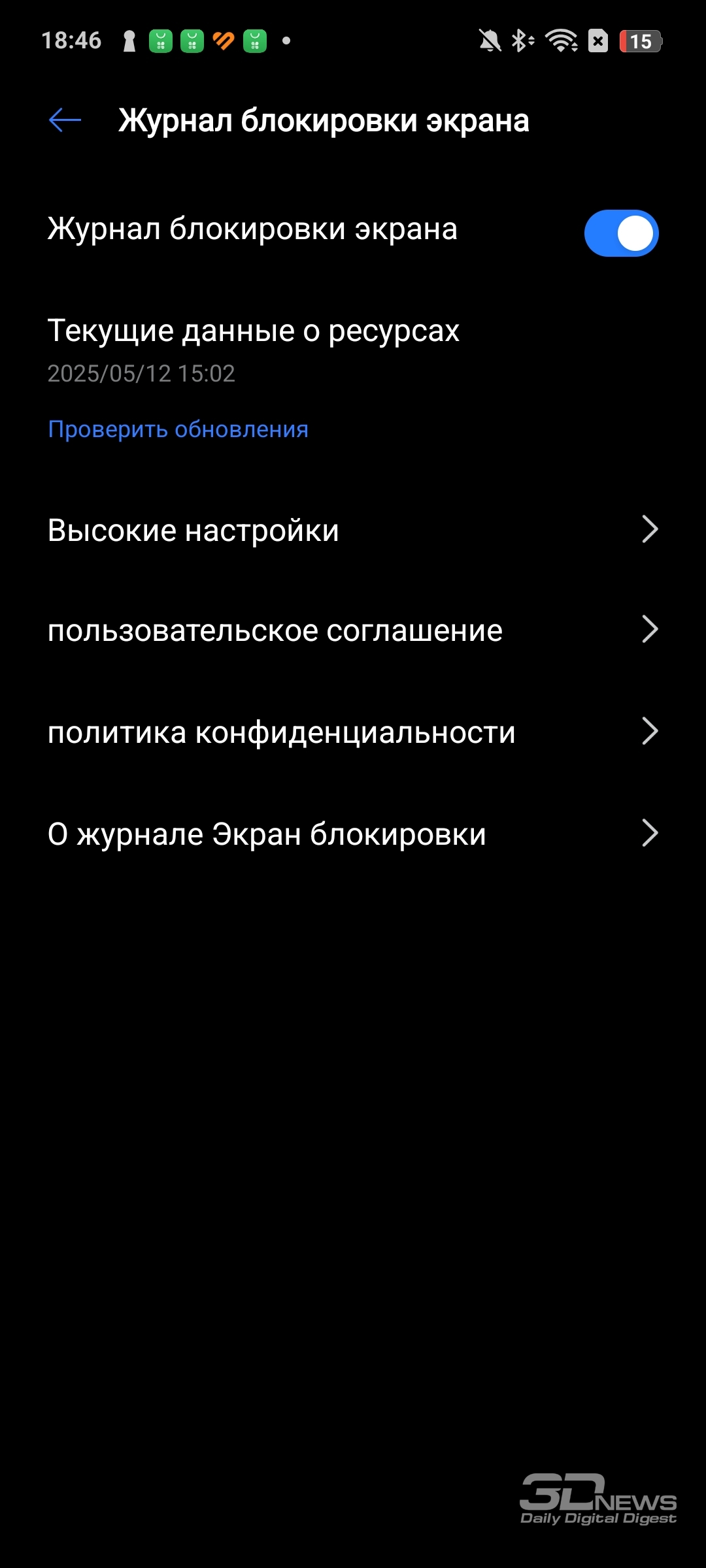Open политика конфиденциальности

353,732
